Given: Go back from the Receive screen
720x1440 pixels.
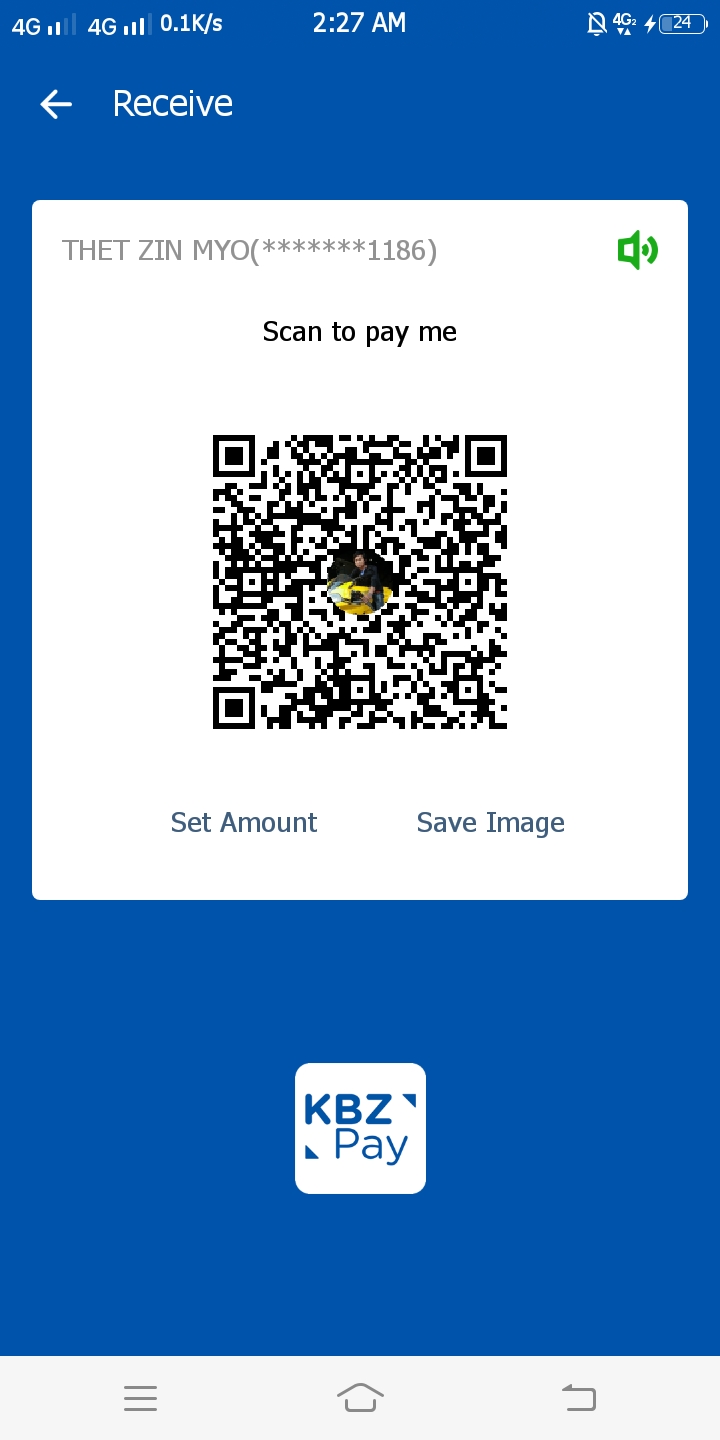Looking at the screenshot, I should 56,104.
